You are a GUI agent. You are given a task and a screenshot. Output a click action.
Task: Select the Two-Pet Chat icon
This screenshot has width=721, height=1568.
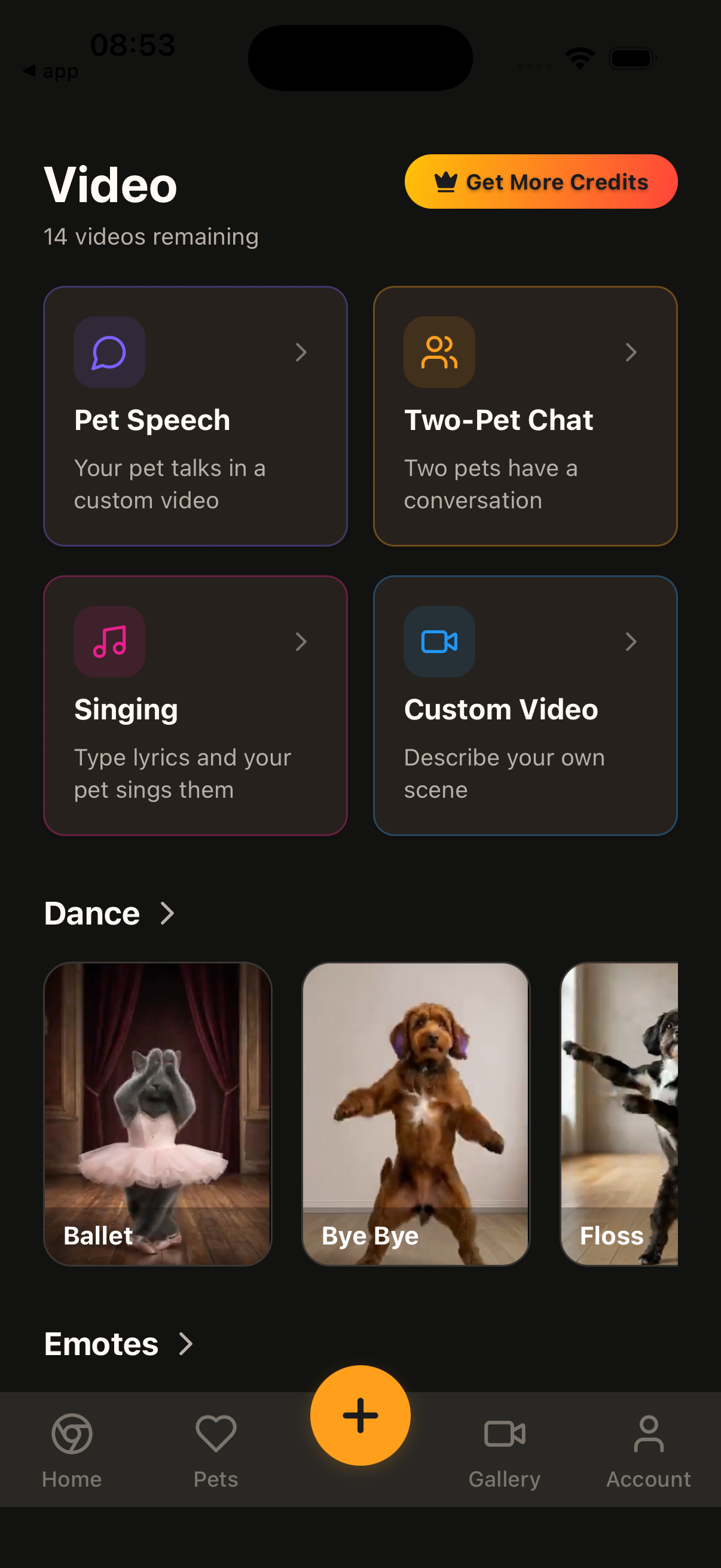(439, 353)
